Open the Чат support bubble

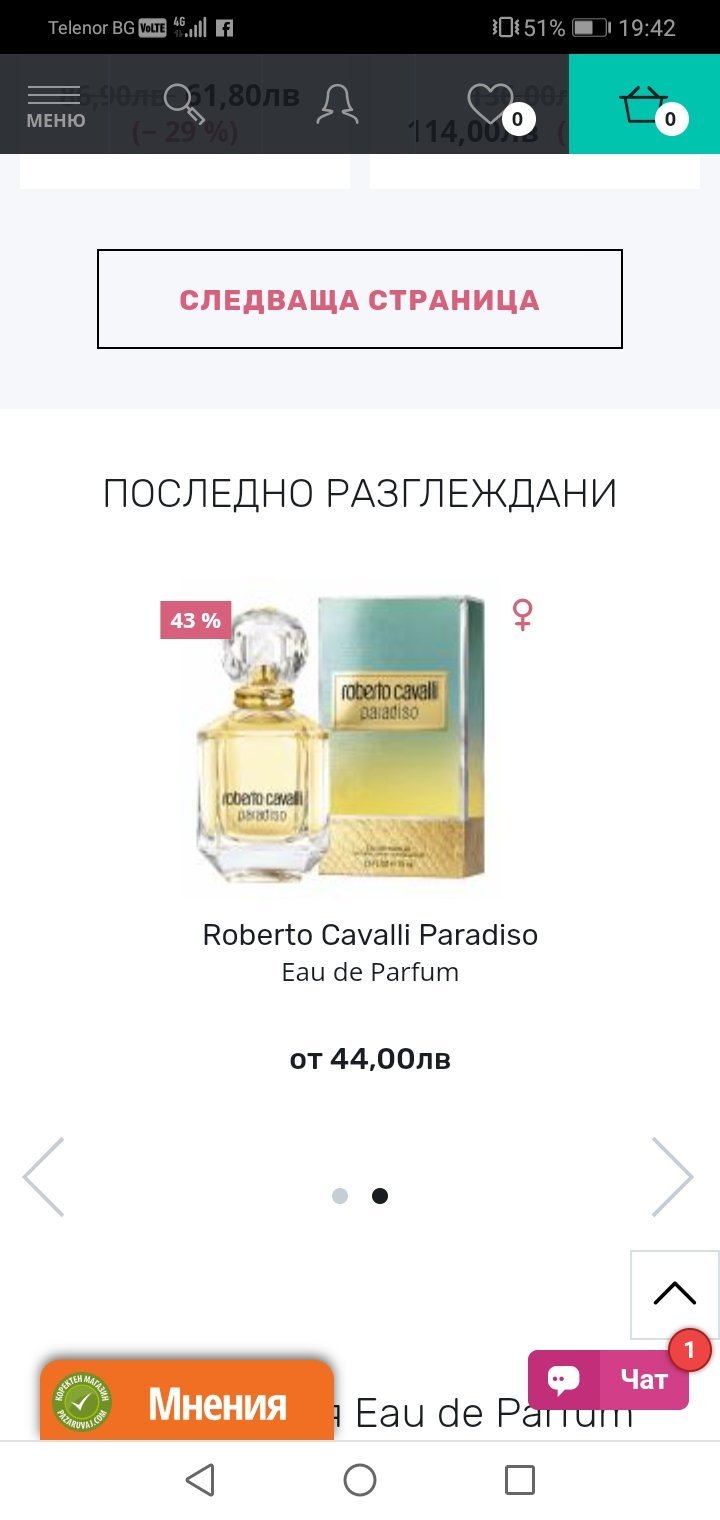609,1380
